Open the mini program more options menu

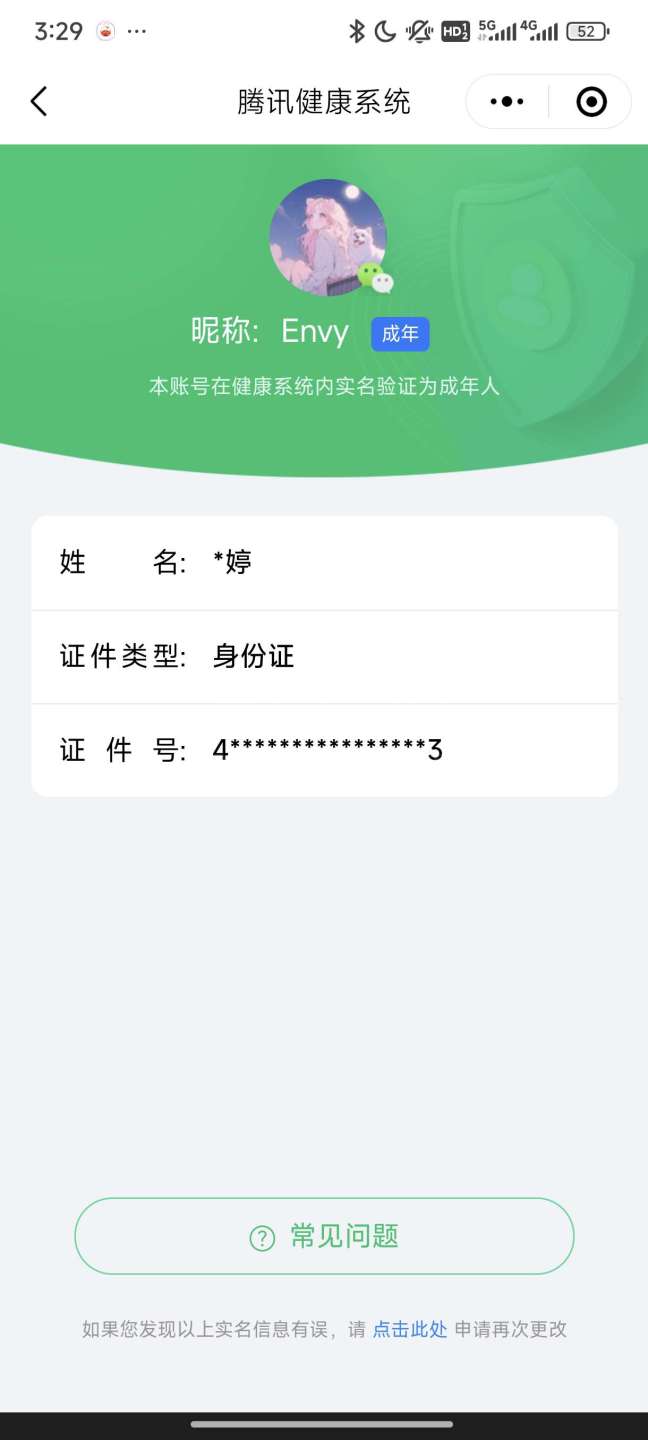(x=507, y=101)
